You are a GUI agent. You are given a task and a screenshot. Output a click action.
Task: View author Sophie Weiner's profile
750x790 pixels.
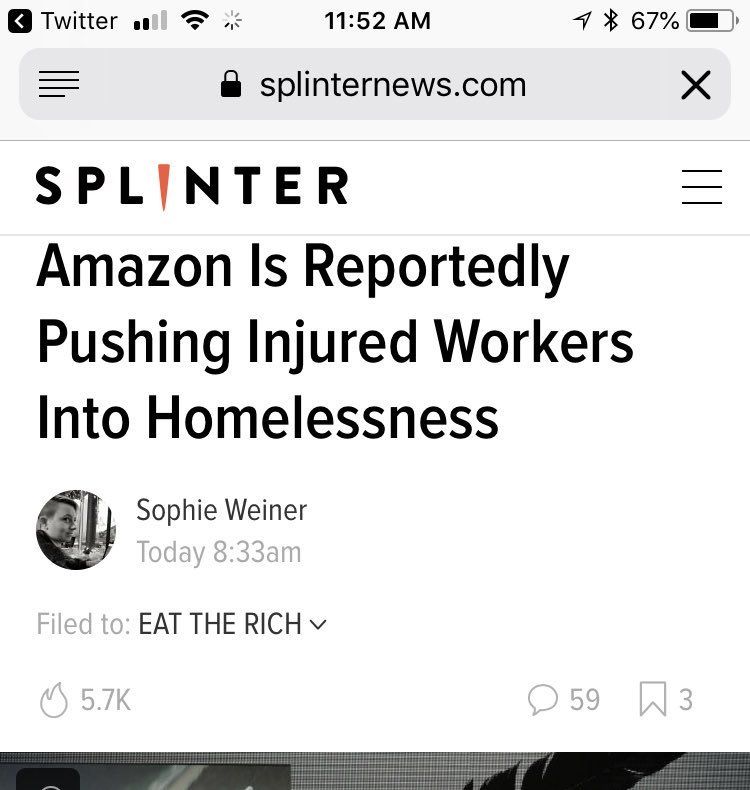(221, 510)
